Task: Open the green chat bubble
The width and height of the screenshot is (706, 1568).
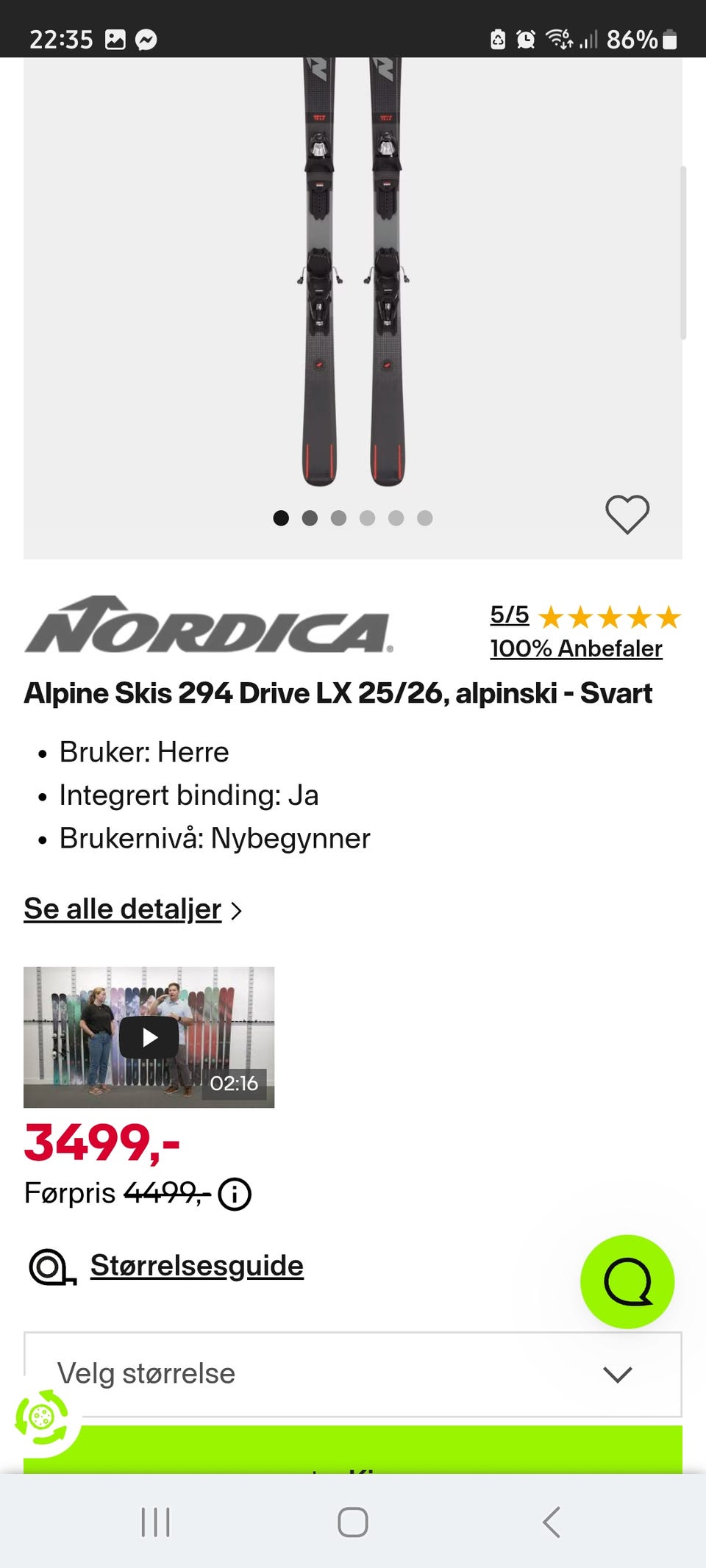Action: [x=627, y=1281]
